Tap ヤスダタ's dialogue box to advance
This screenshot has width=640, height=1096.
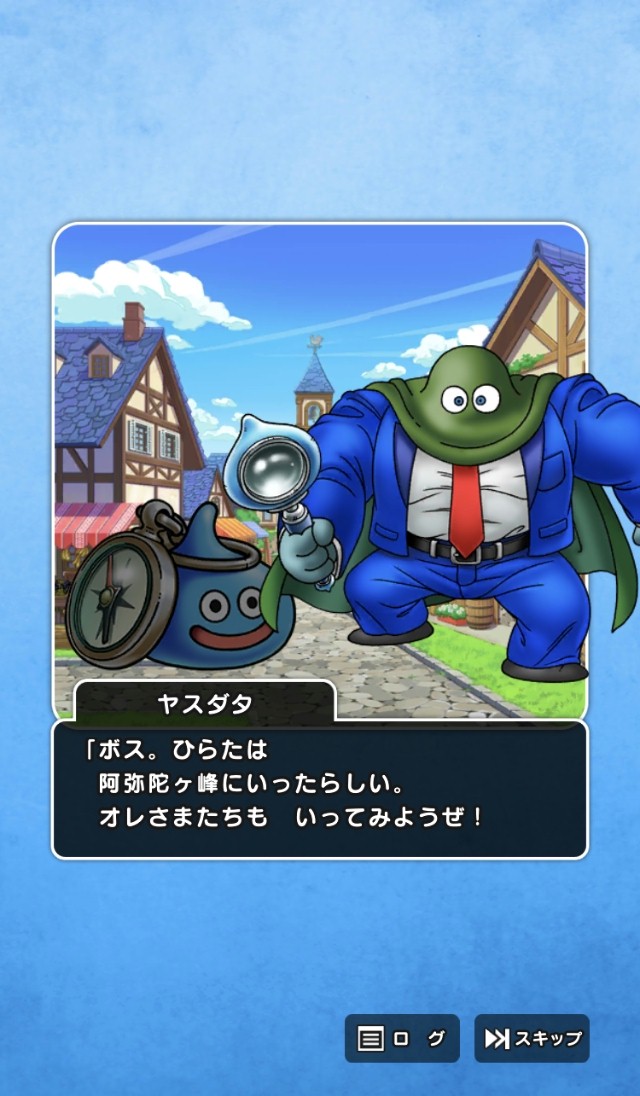point(320,790)
